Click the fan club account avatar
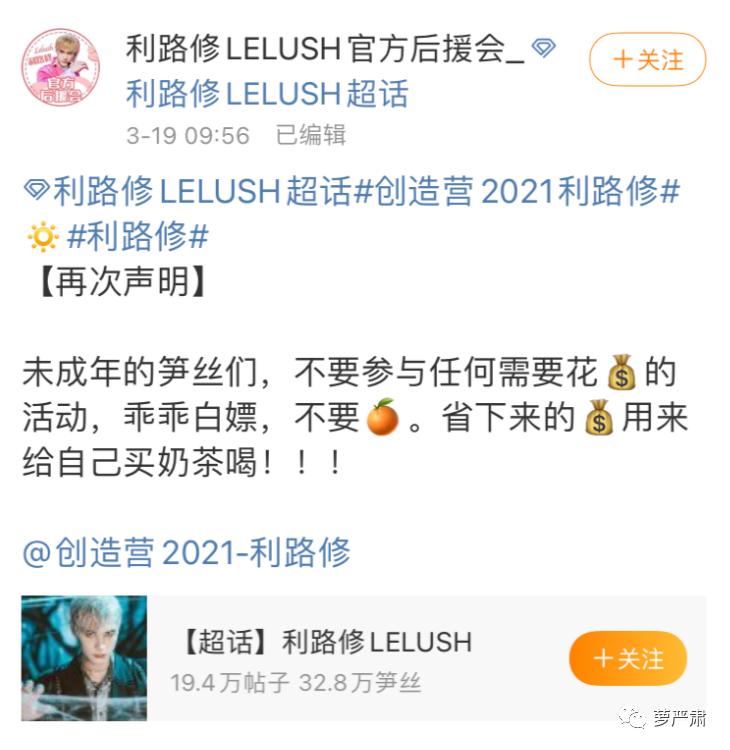Screen dimensions: 730x750 pos(62,65)
